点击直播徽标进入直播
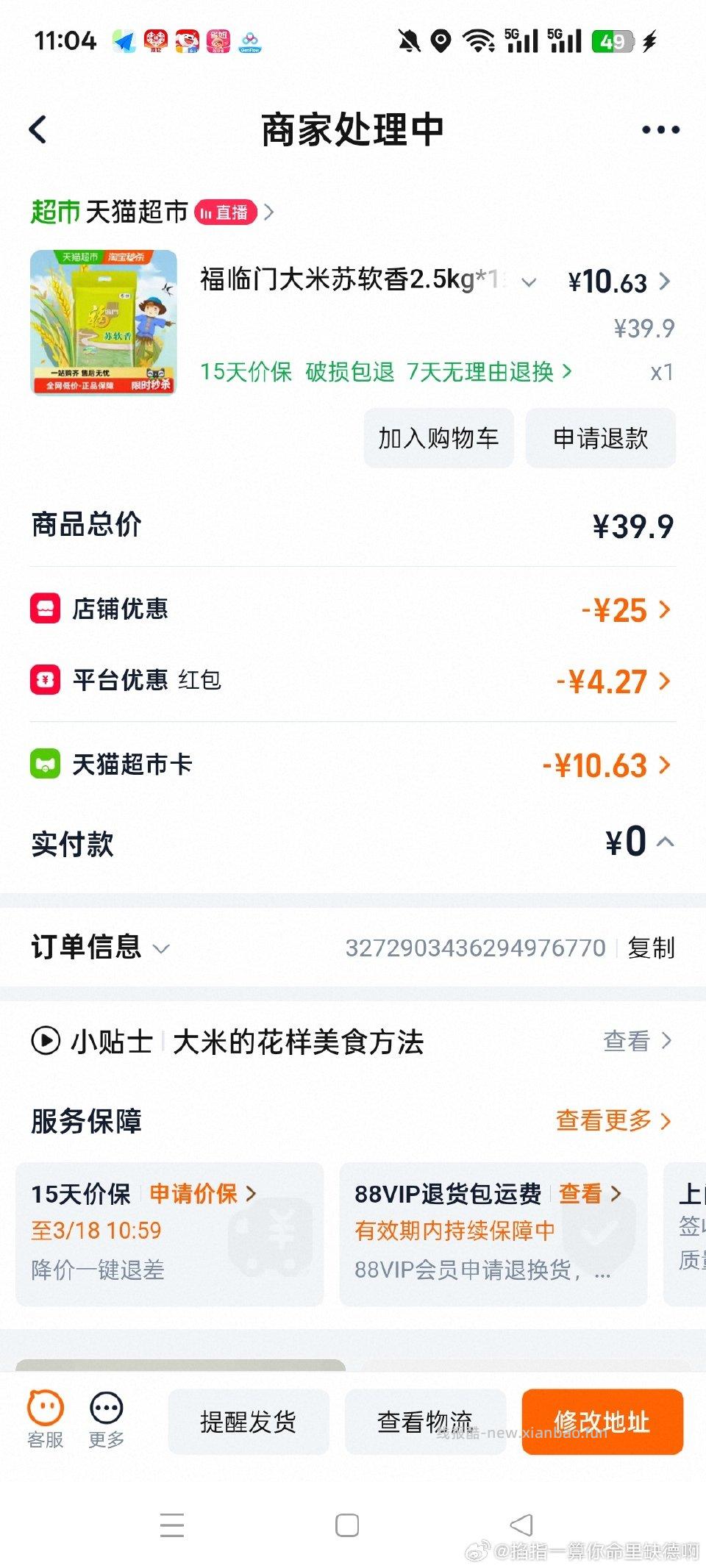Viewport: 706px width, 1568px height. 226,213
